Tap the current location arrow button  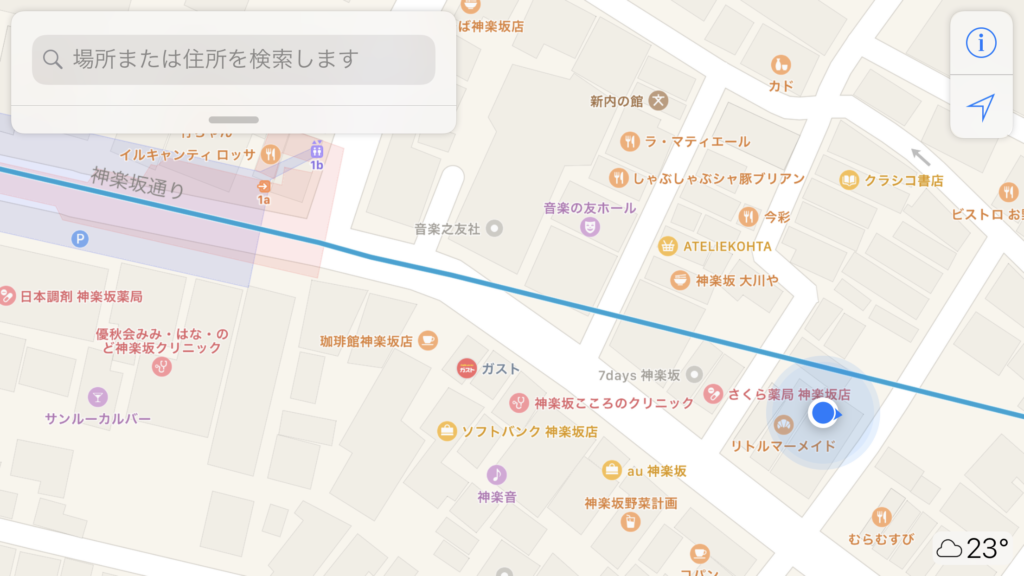981,107
